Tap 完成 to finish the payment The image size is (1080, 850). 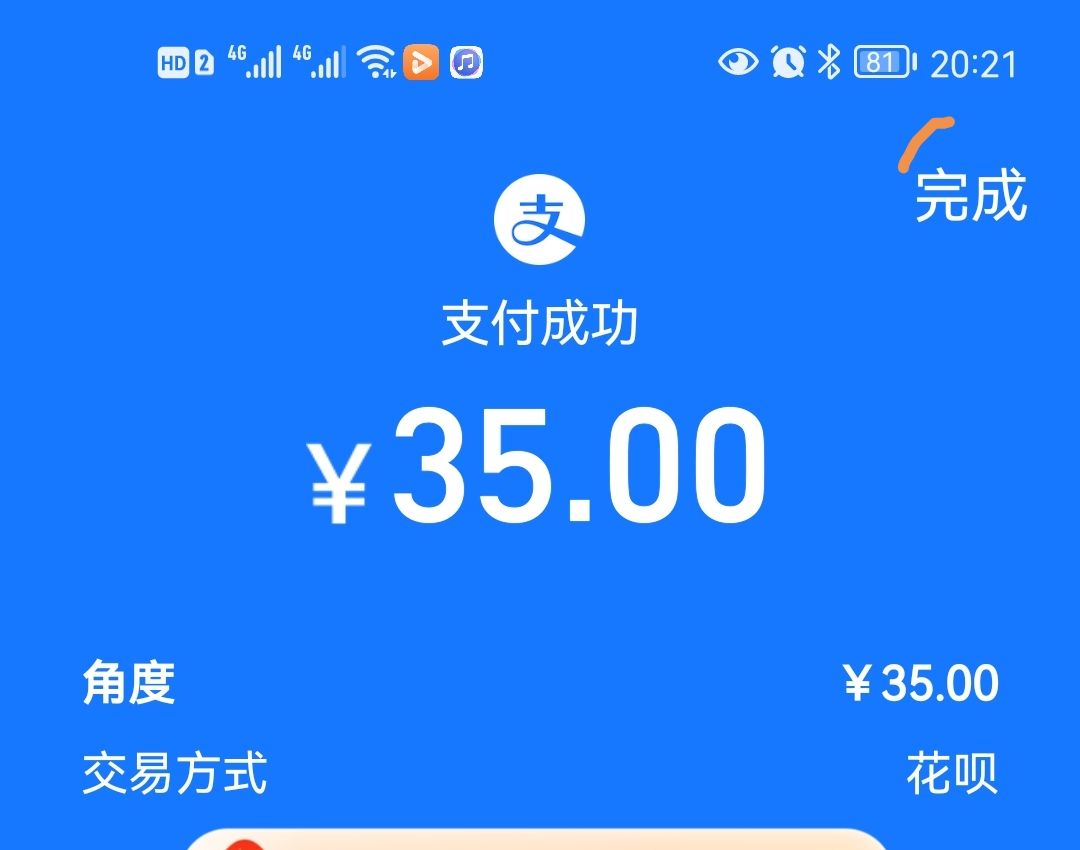(970, 196)
